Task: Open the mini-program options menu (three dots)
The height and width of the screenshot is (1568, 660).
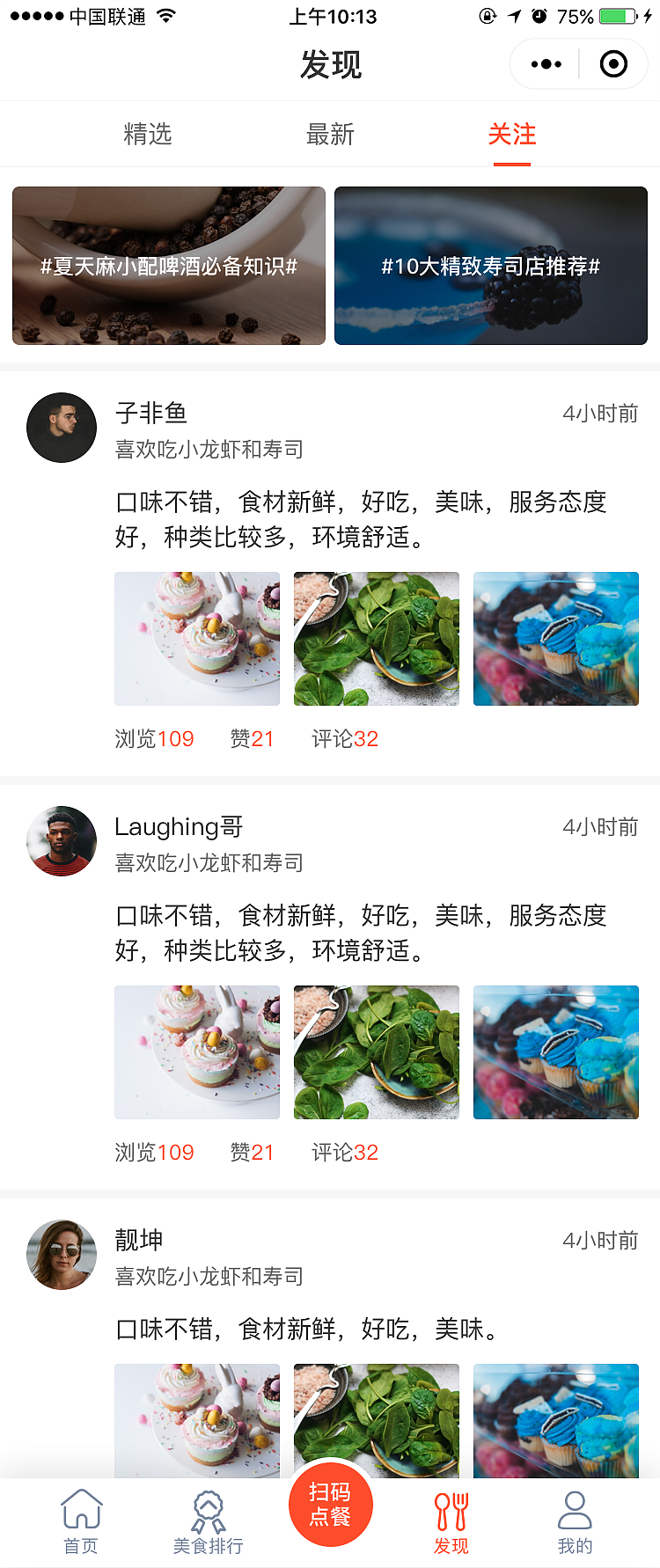Action: [x=545, y=63]
